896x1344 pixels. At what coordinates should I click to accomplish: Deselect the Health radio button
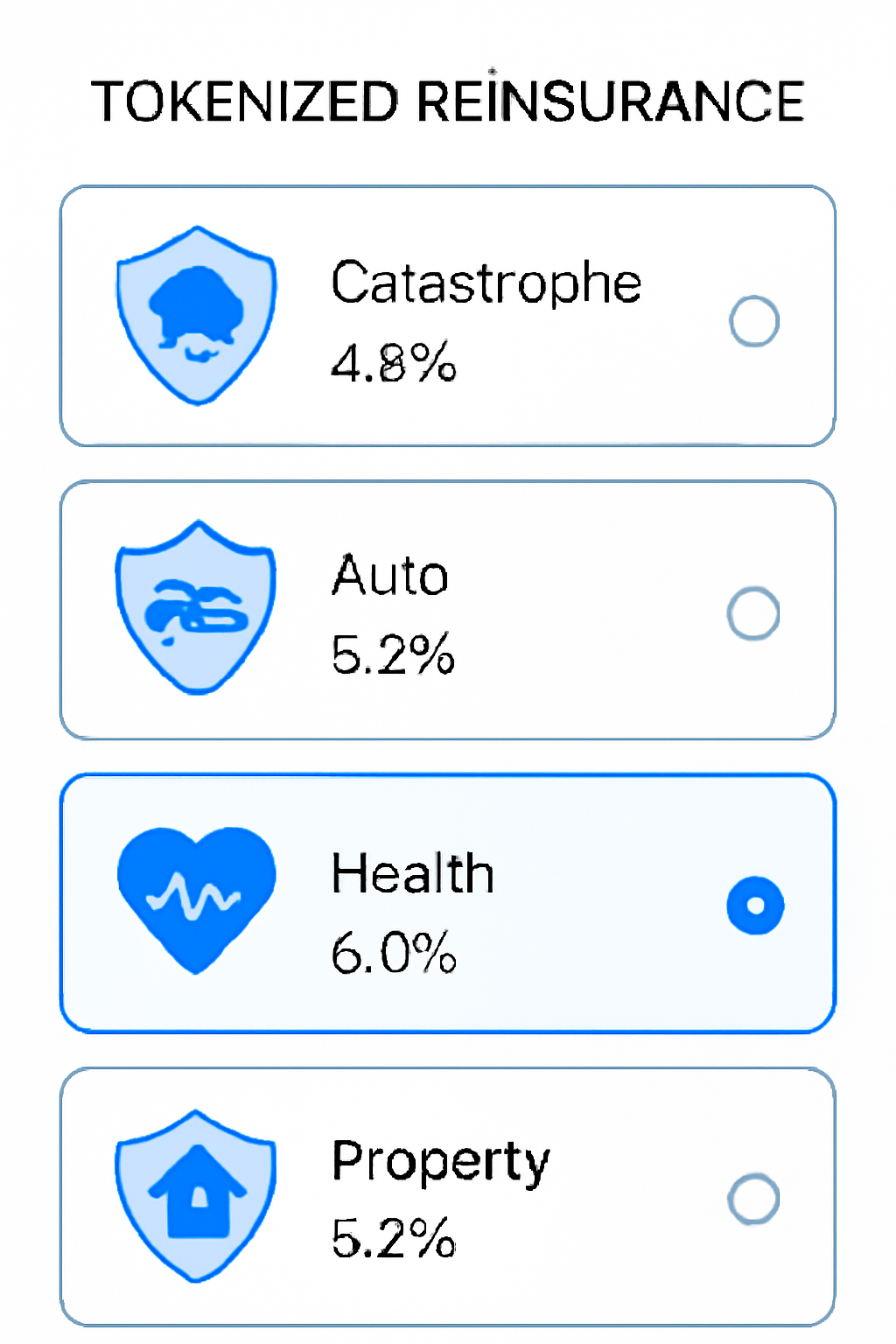[754, 906]
